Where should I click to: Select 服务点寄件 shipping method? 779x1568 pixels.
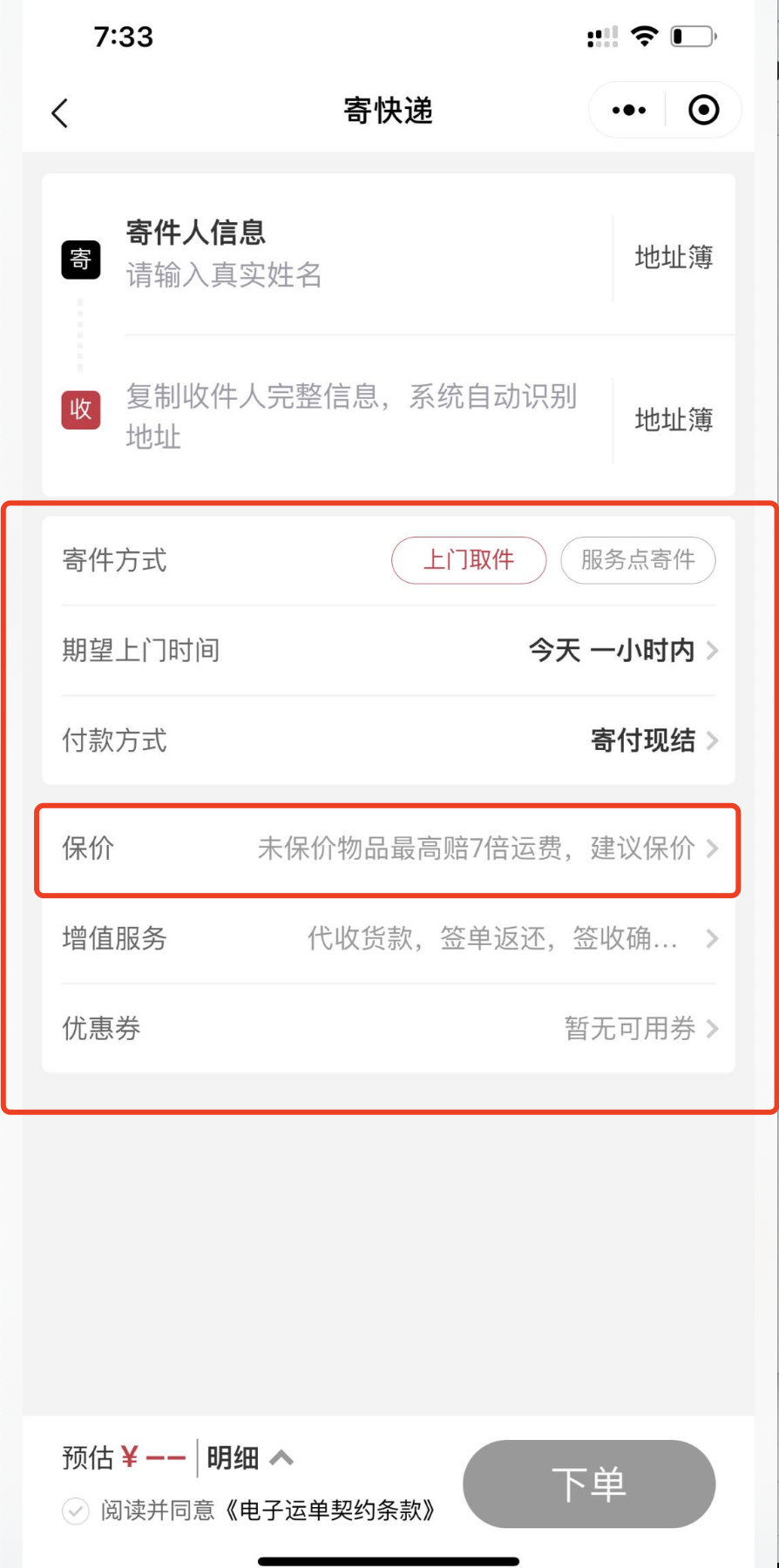click(x=637, y=560)
